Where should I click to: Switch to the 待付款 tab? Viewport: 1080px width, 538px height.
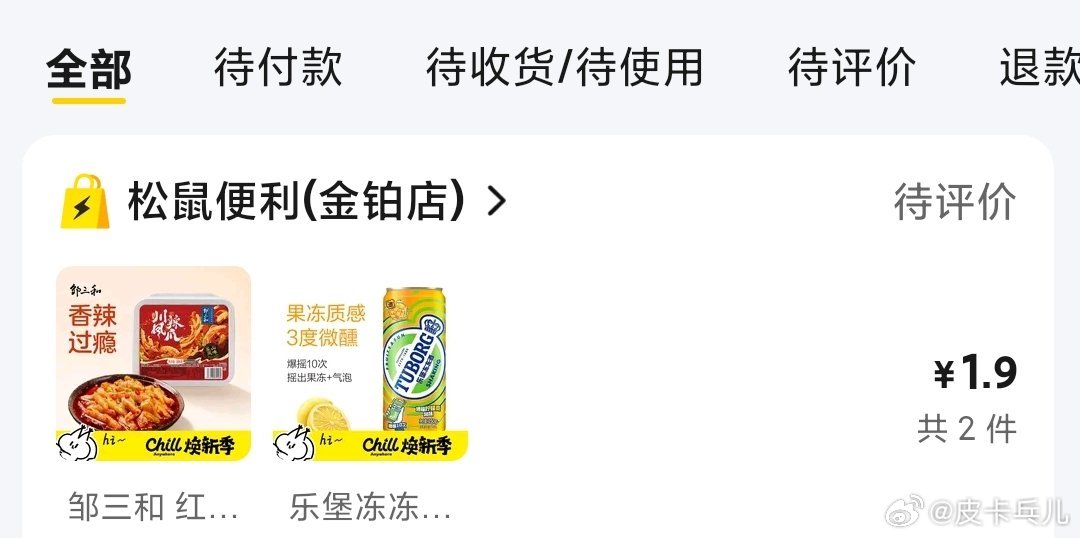point(278,68)
